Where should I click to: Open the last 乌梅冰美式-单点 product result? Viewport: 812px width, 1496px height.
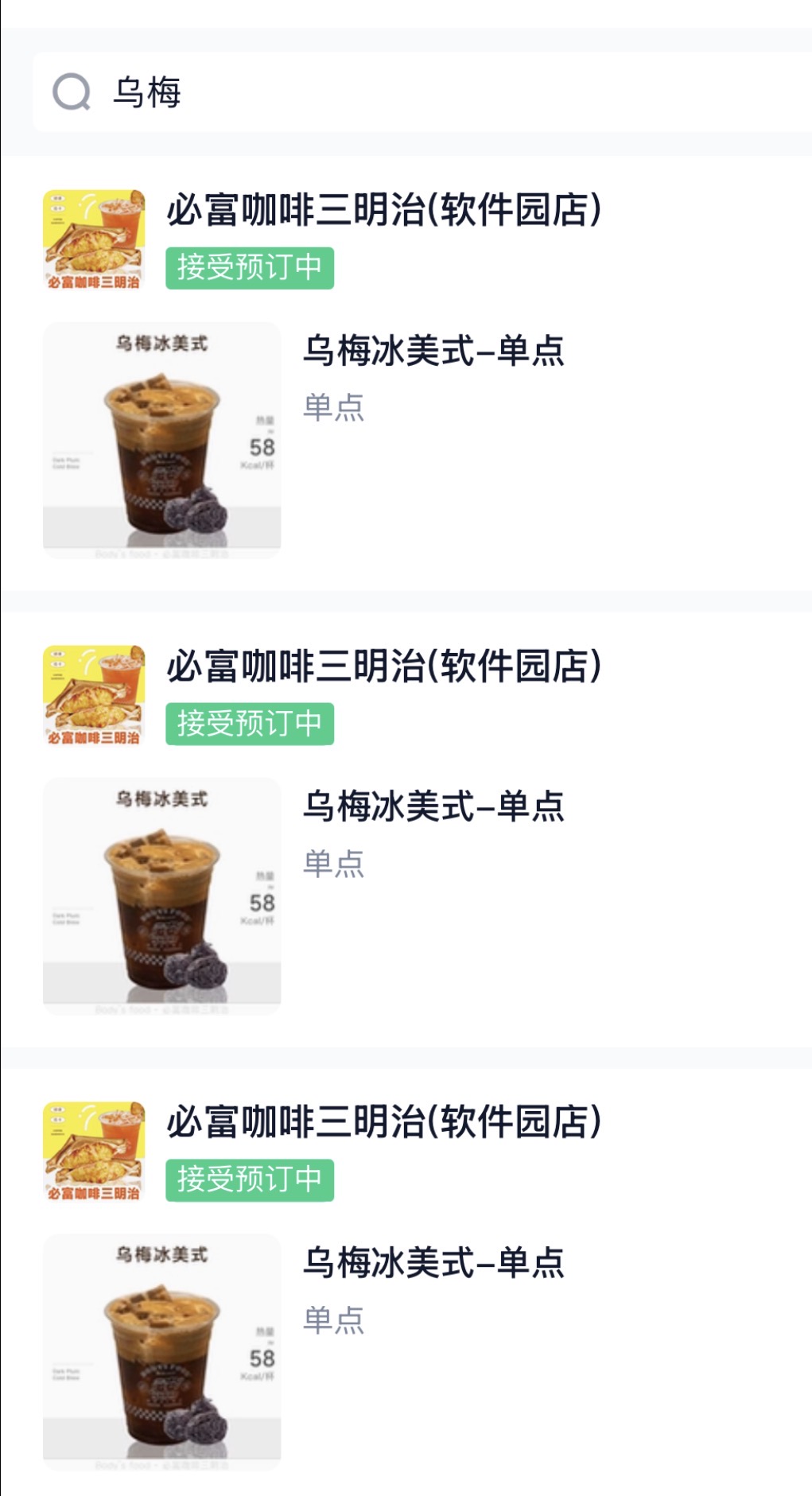pos(433,1263)
